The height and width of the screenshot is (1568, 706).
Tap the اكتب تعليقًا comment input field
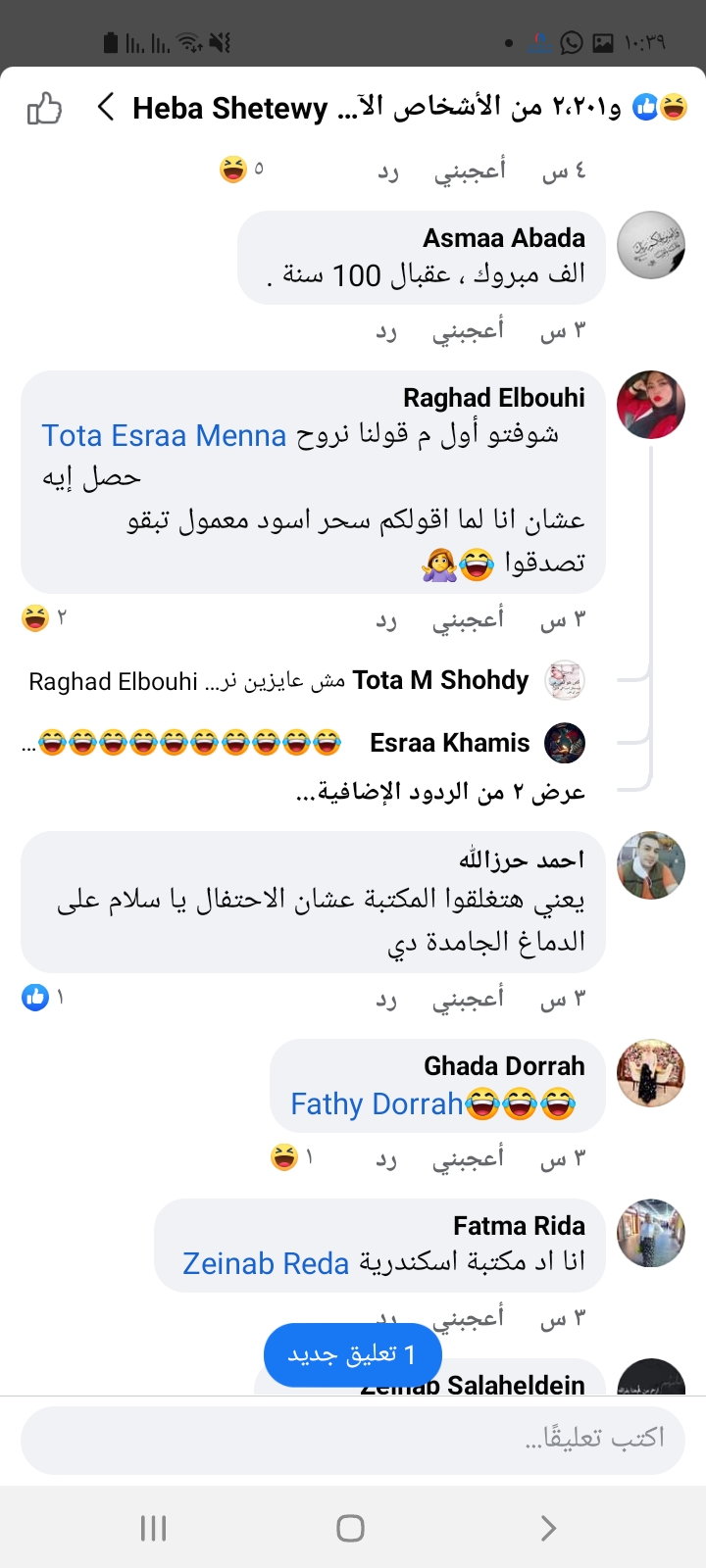click(x=353, y=1440)
